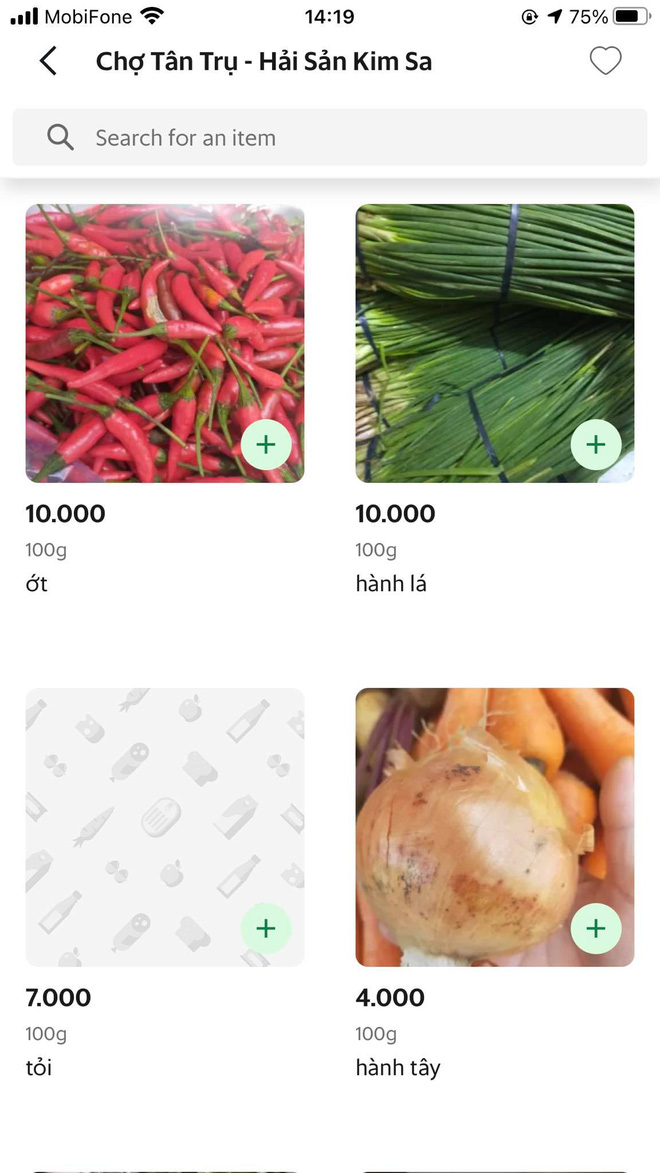This screenshot has height=1173, width=660.
Task: Add this store to favorites with heart
Action: pos(605,61)
